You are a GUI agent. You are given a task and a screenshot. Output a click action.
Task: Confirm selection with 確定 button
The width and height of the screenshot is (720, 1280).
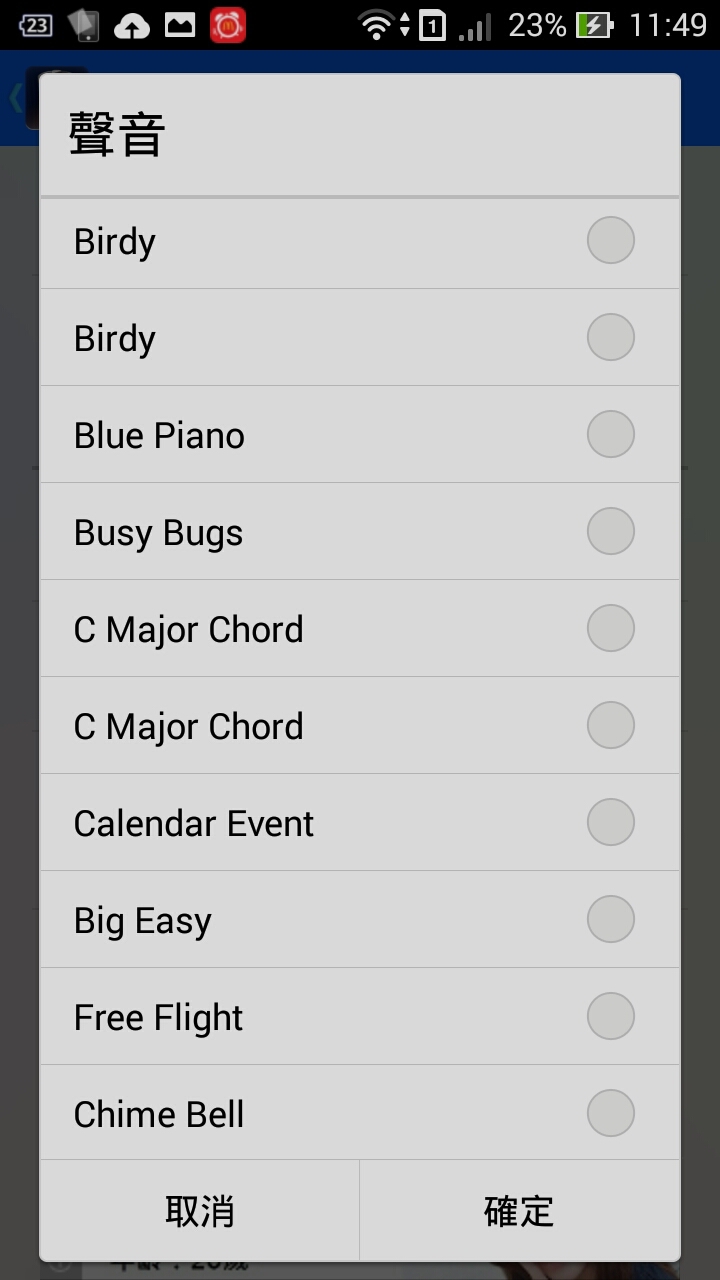(520, 1211)
